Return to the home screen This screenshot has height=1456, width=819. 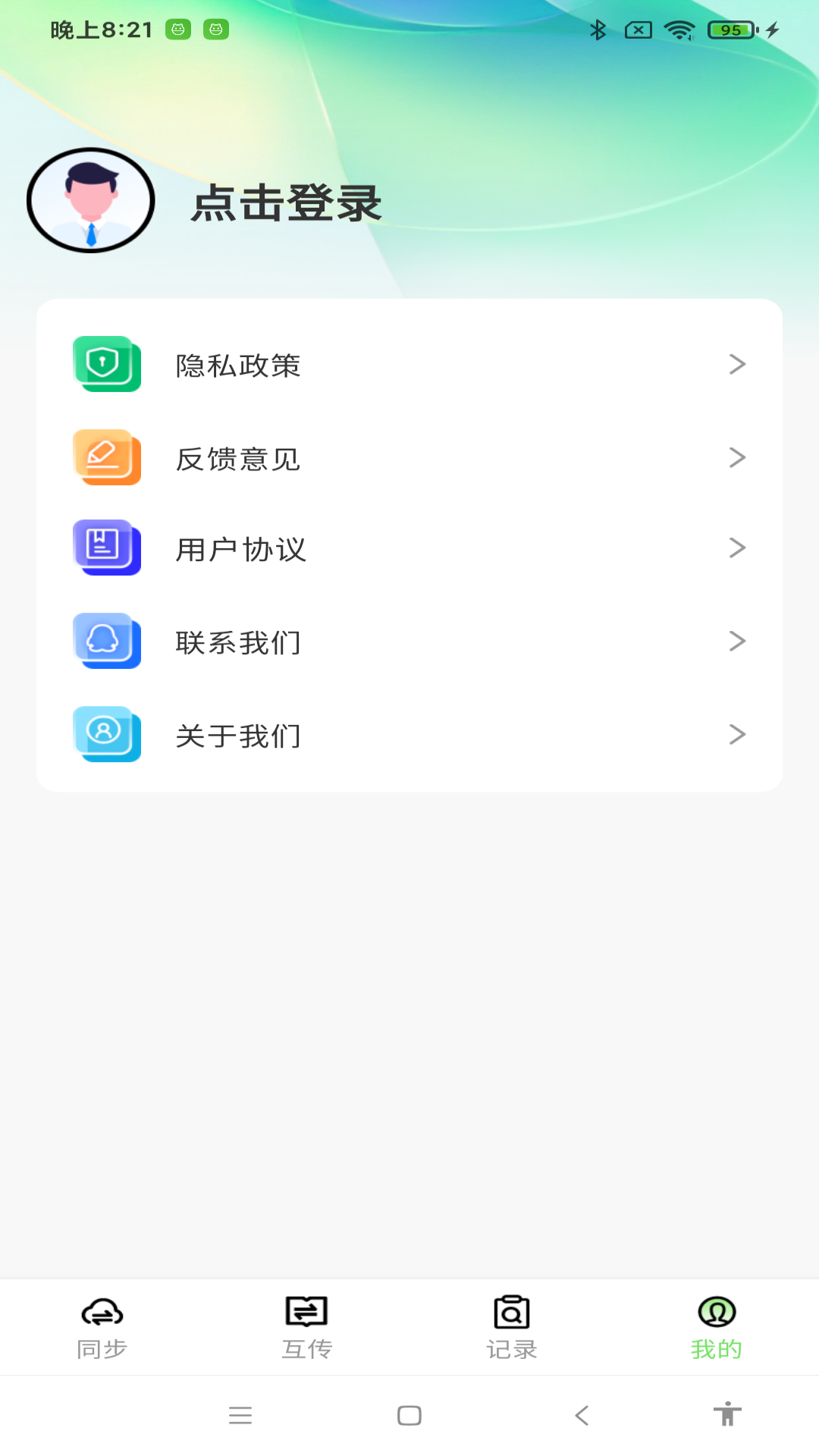(409, 1415)
